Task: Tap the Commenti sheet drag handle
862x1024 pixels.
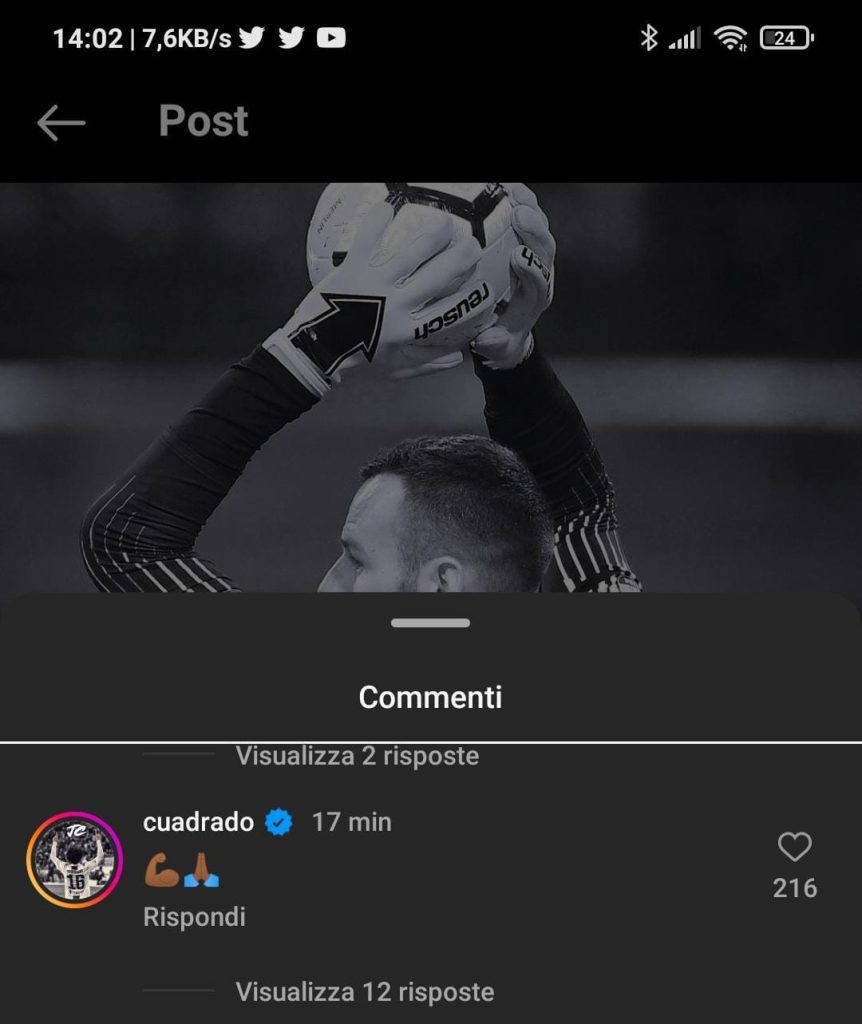Action: [430, 623]
